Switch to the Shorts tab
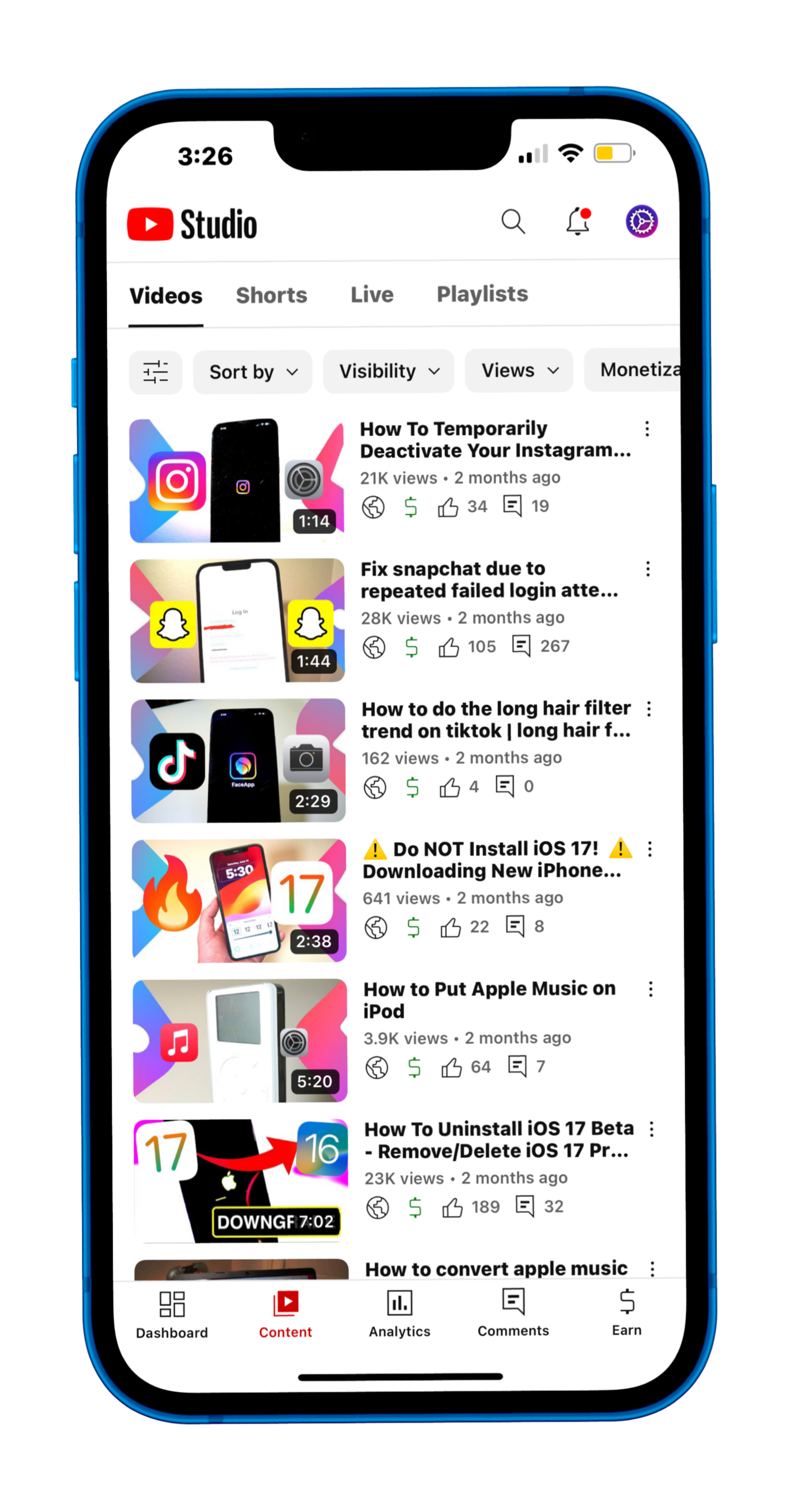The image size is (793, 1512). coord(271,295)
